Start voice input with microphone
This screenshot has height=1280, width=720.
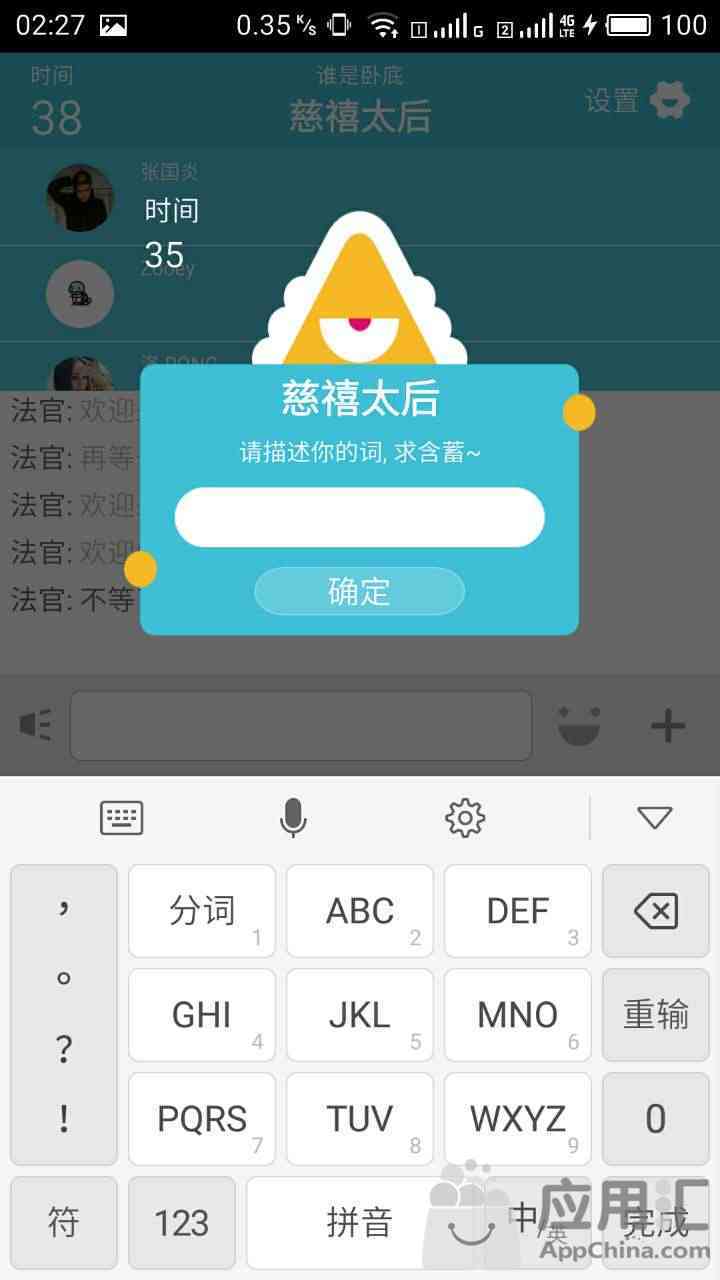(293, 818)
